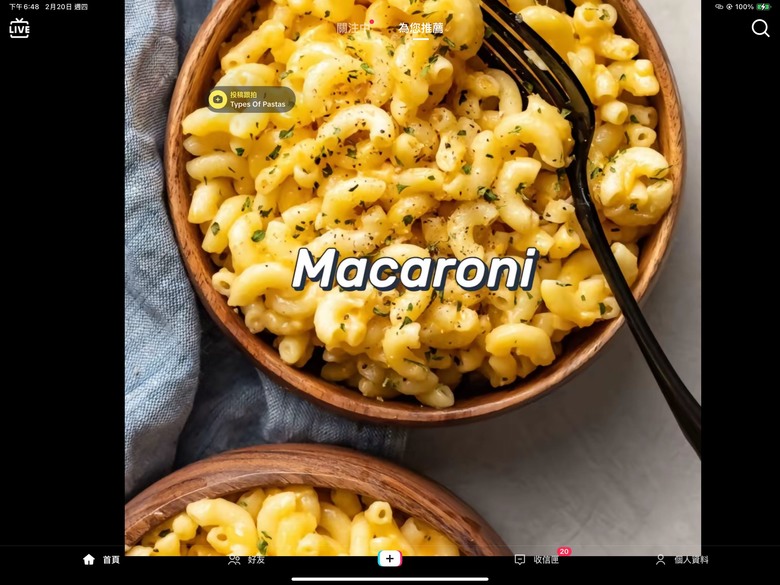
Task: Switch to the 關注中 feed tab
Action: coord(354,28)
